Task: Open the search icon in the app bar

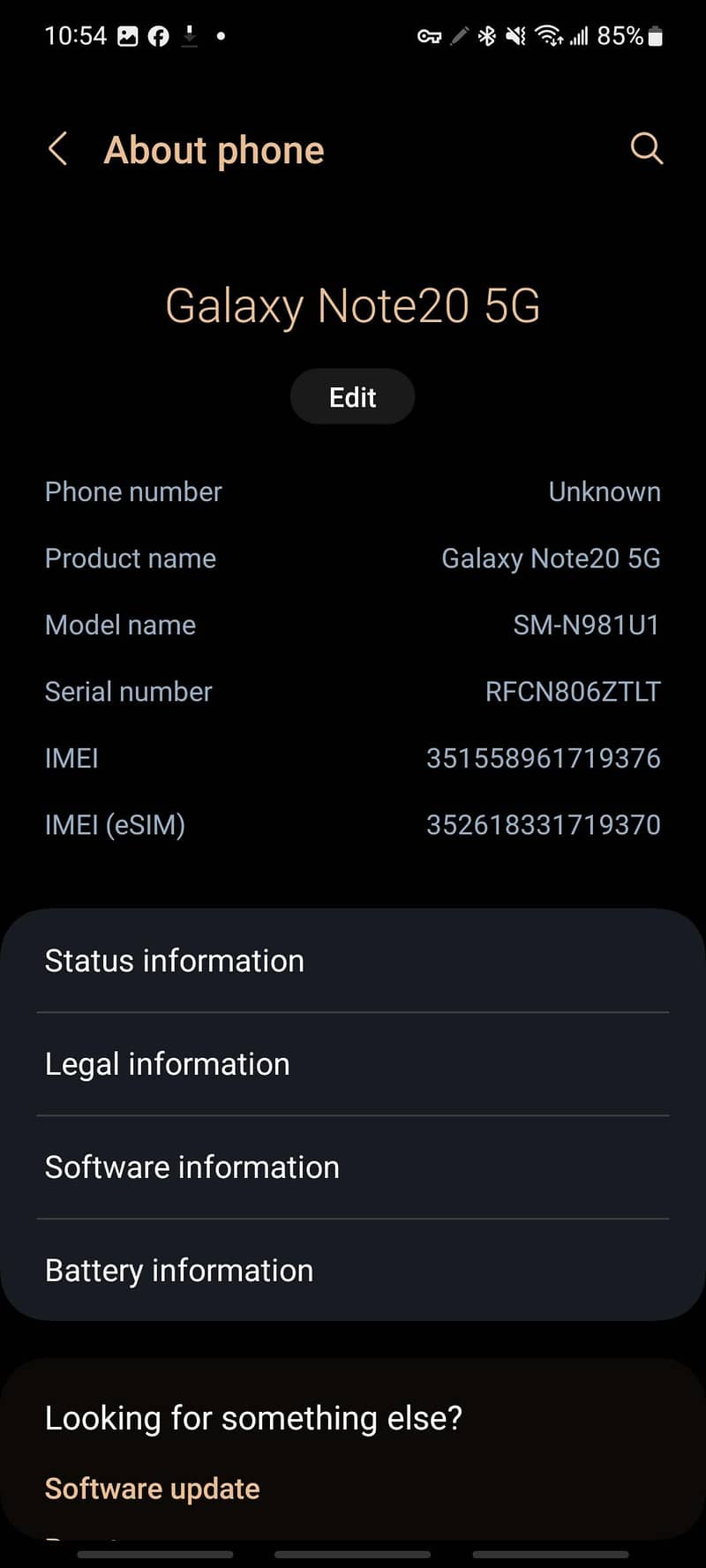Action: 646,148
